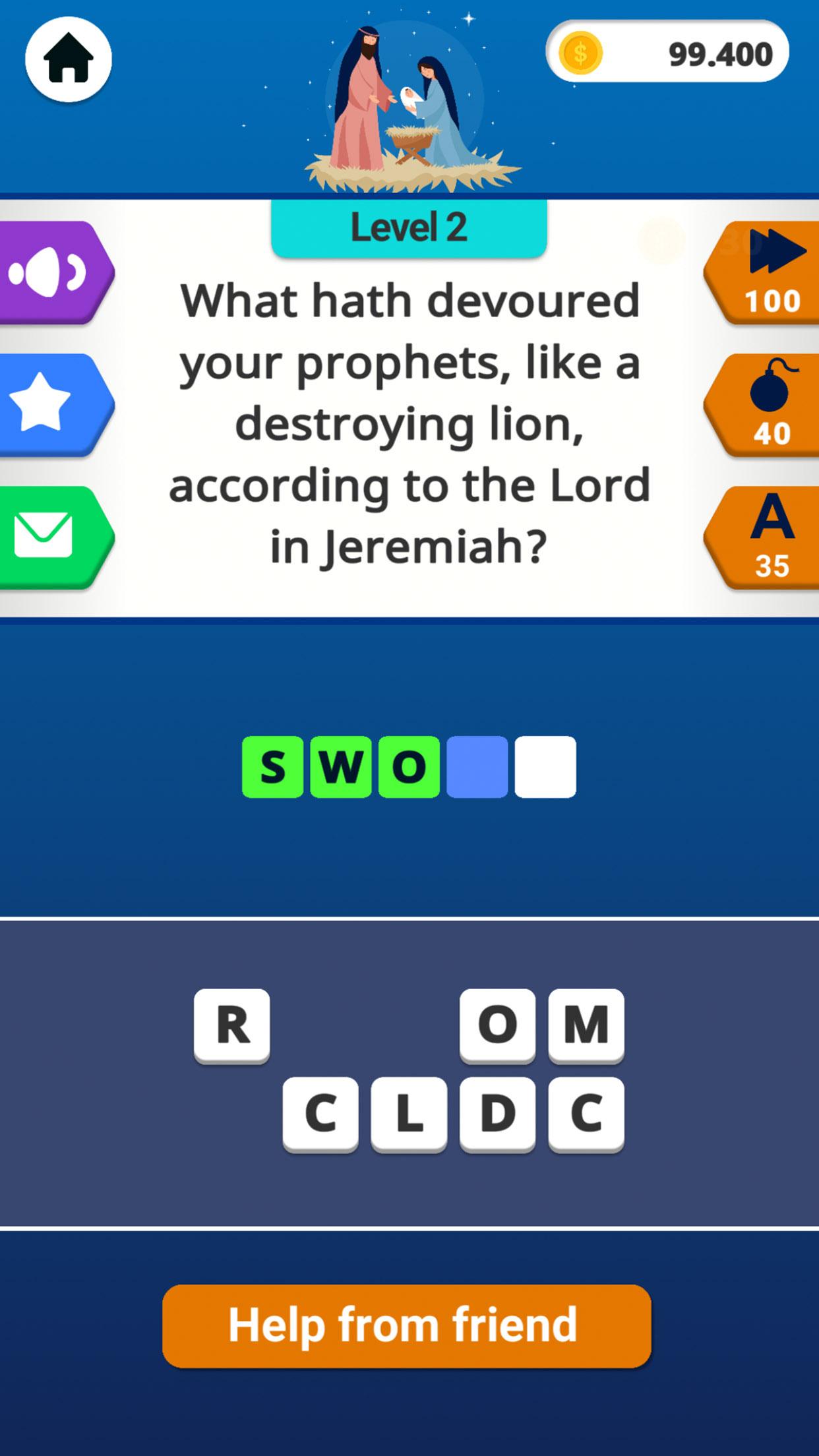Toggle the sound button
Screen dimensions: 819x1456
point(56,272)
